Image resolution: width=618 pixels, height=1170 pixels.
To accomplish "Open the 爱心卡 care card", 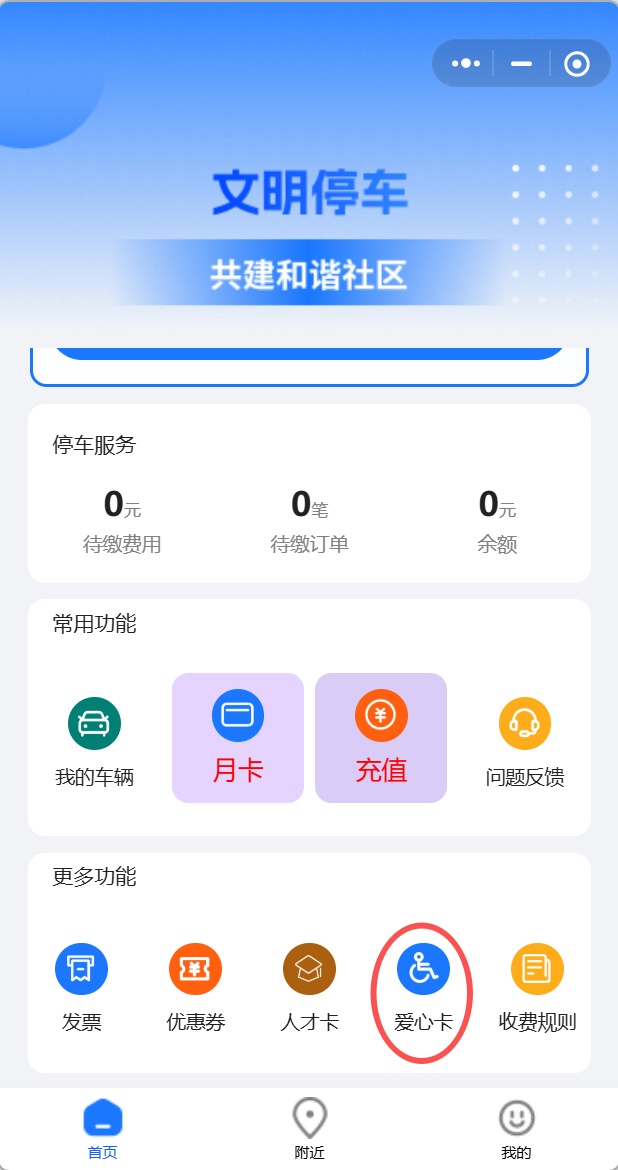I will (x=423, y=987).
